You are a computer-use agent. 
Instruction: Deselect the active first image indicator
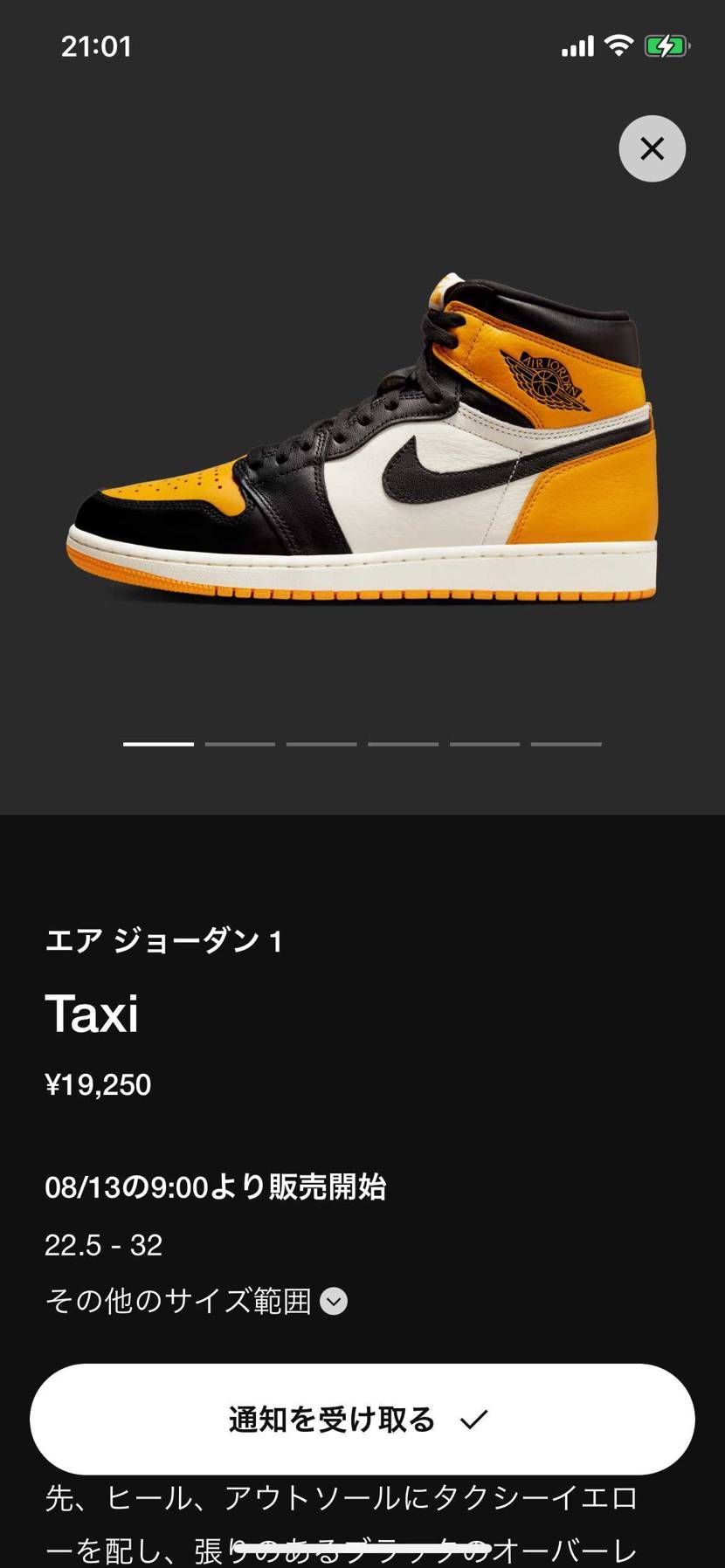(157, 744)
